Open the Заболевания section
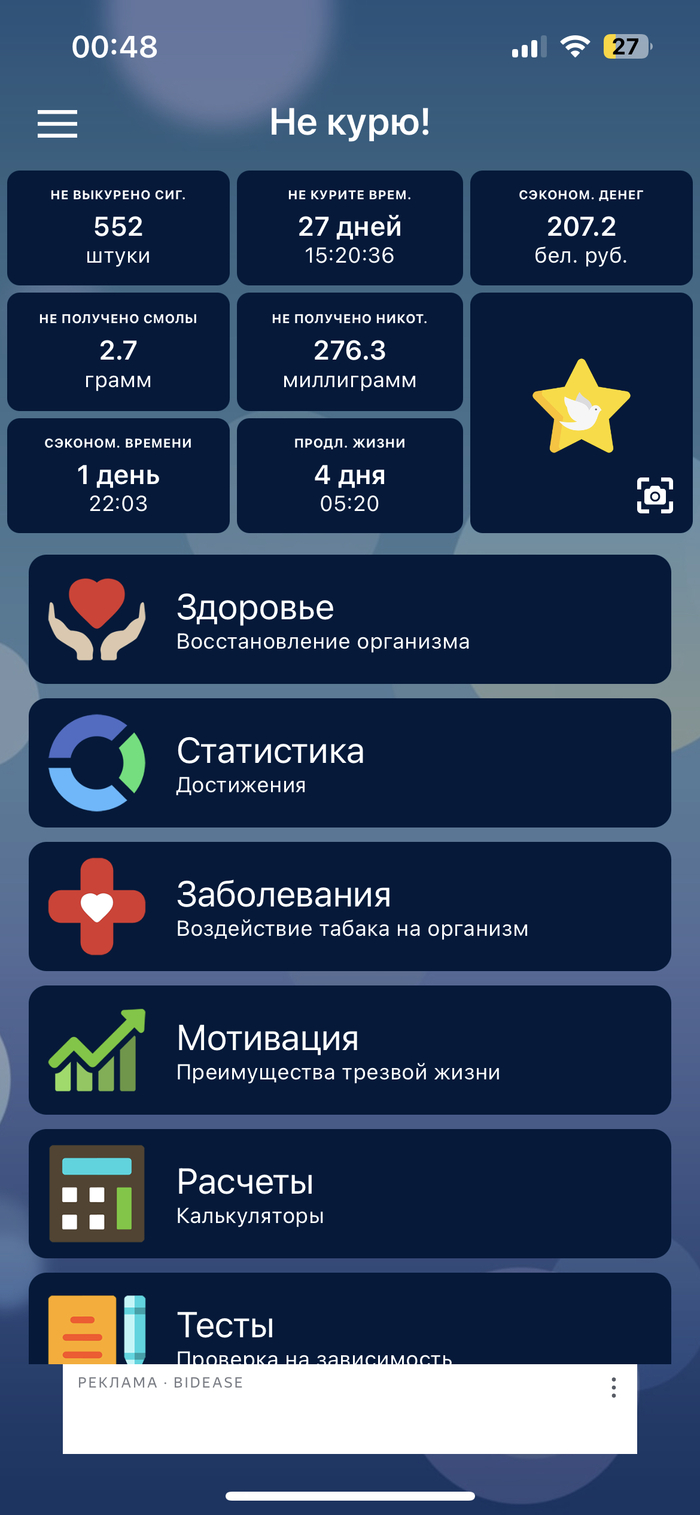This screenshot has width=700, height=1515. tap(349, 906)
